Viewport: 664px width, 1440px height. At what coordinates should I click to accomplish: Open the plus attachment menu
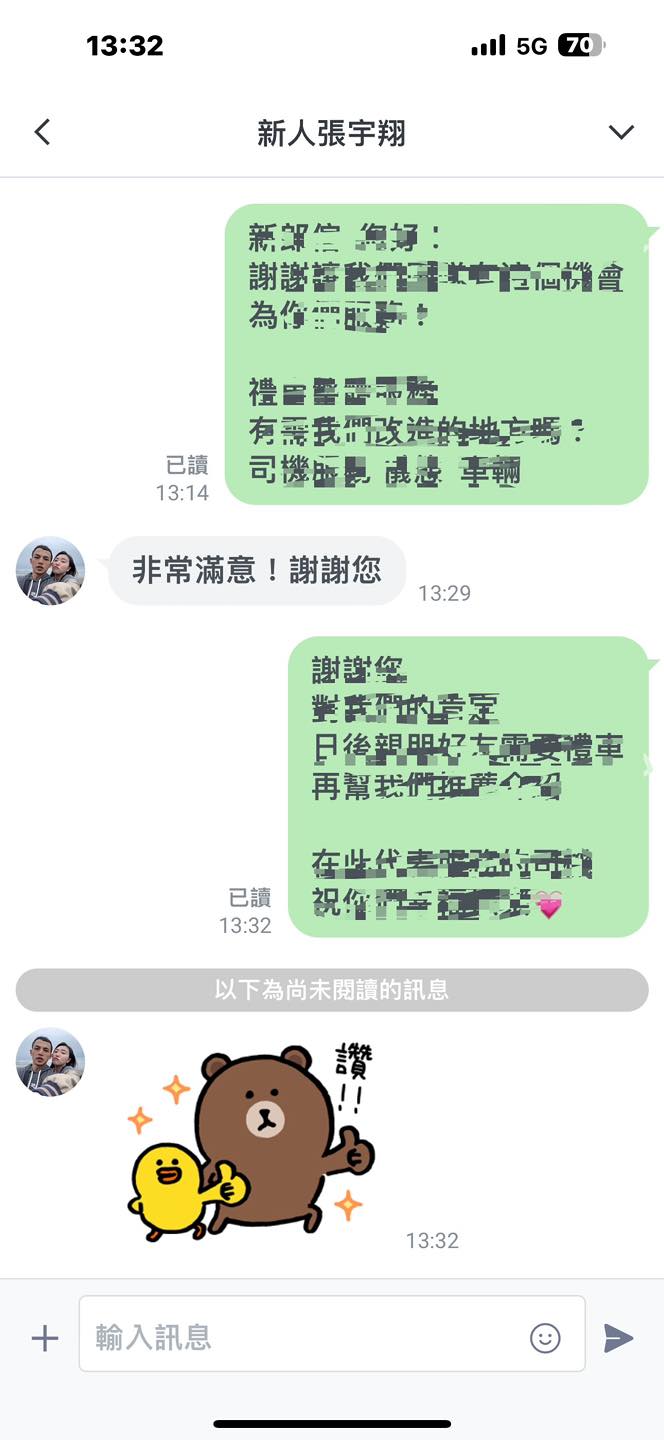(x=45, y=1338)
